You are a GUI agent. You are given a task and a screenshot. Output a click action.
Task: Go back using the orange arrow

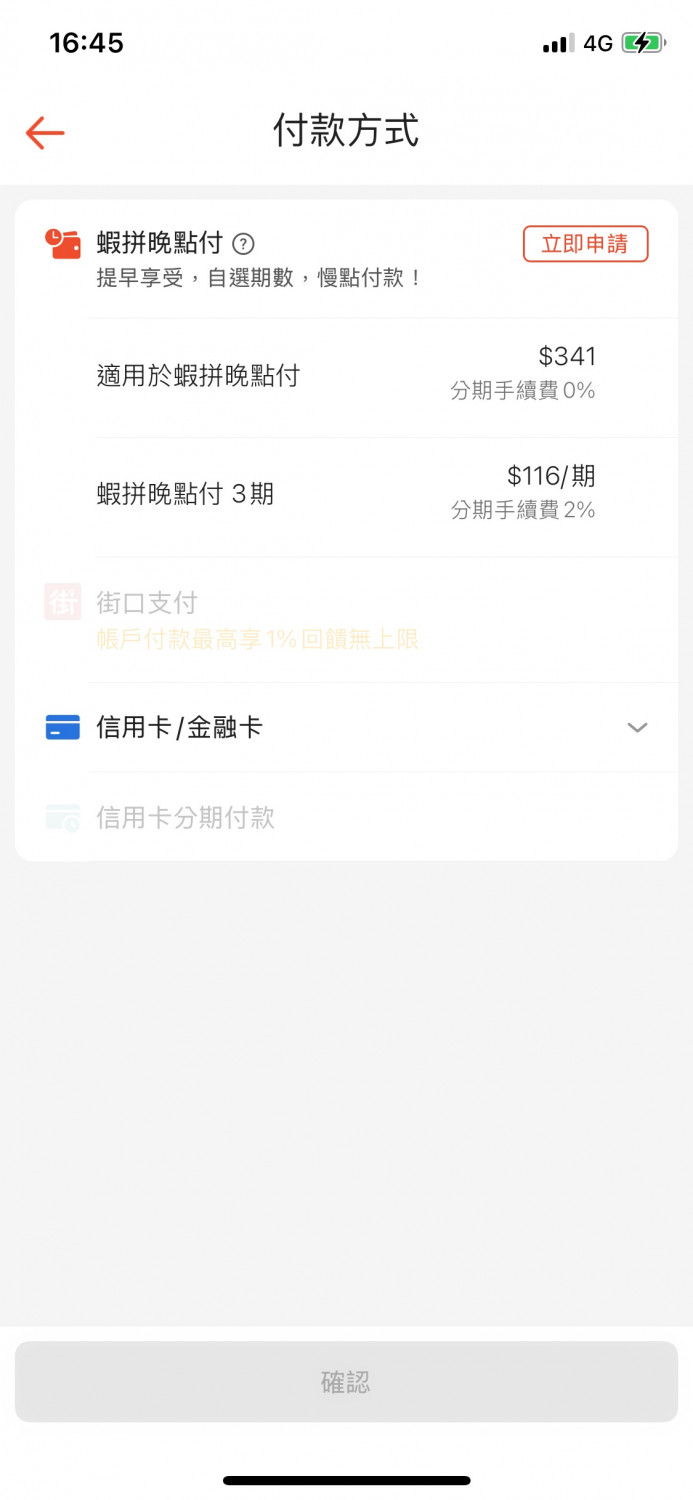tap(45, 132)
